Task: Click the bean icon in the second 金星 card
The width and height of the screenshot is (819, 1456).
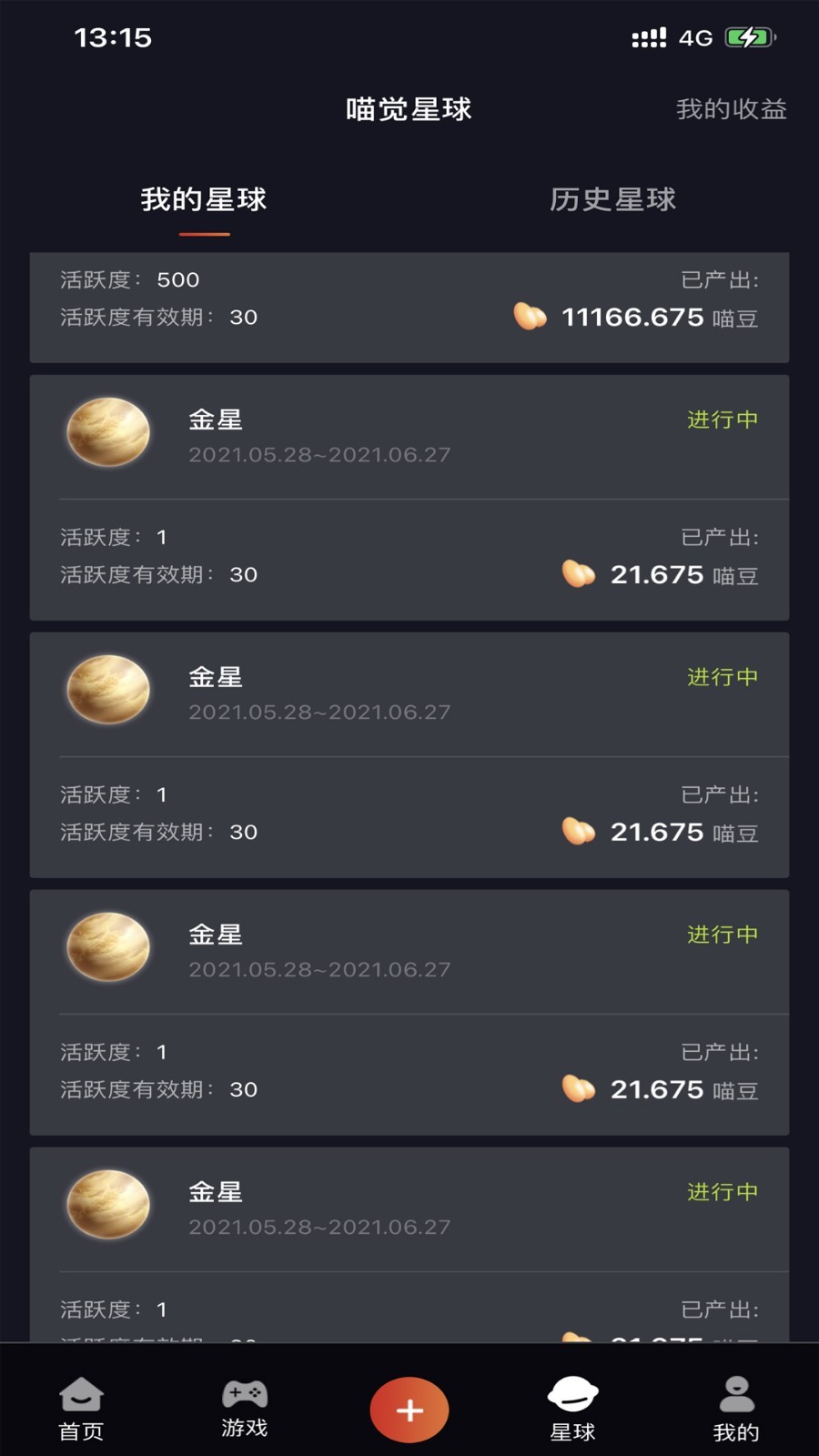Action: click(577, 833)
